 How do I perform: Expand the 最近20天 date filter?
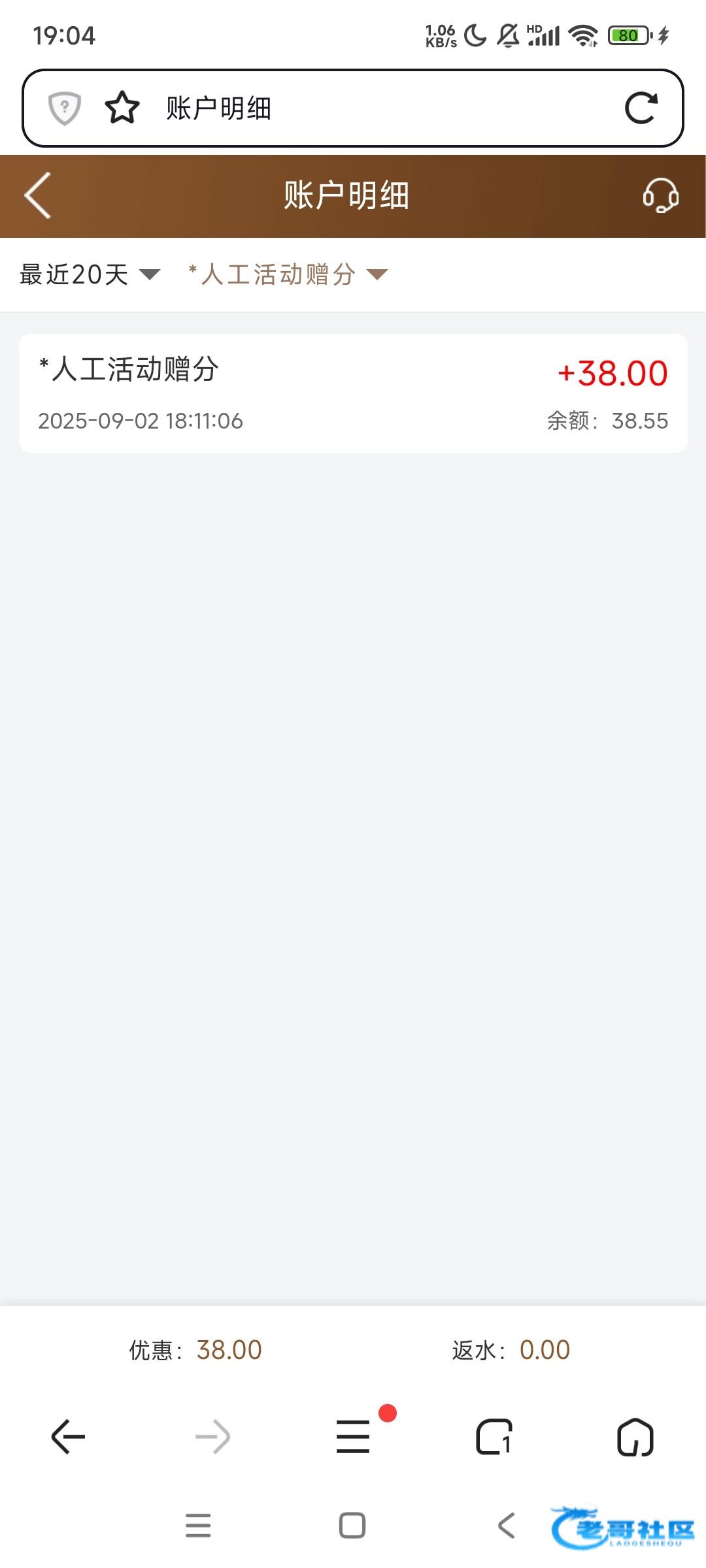coord(90,274)
